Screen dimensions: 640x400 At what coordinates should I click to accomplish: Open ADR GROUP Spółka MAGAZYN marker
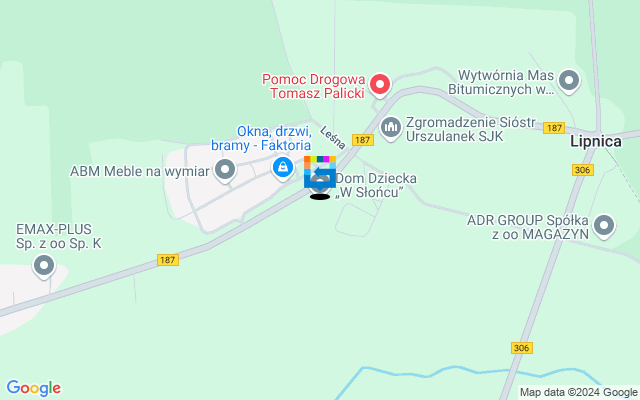603,226
